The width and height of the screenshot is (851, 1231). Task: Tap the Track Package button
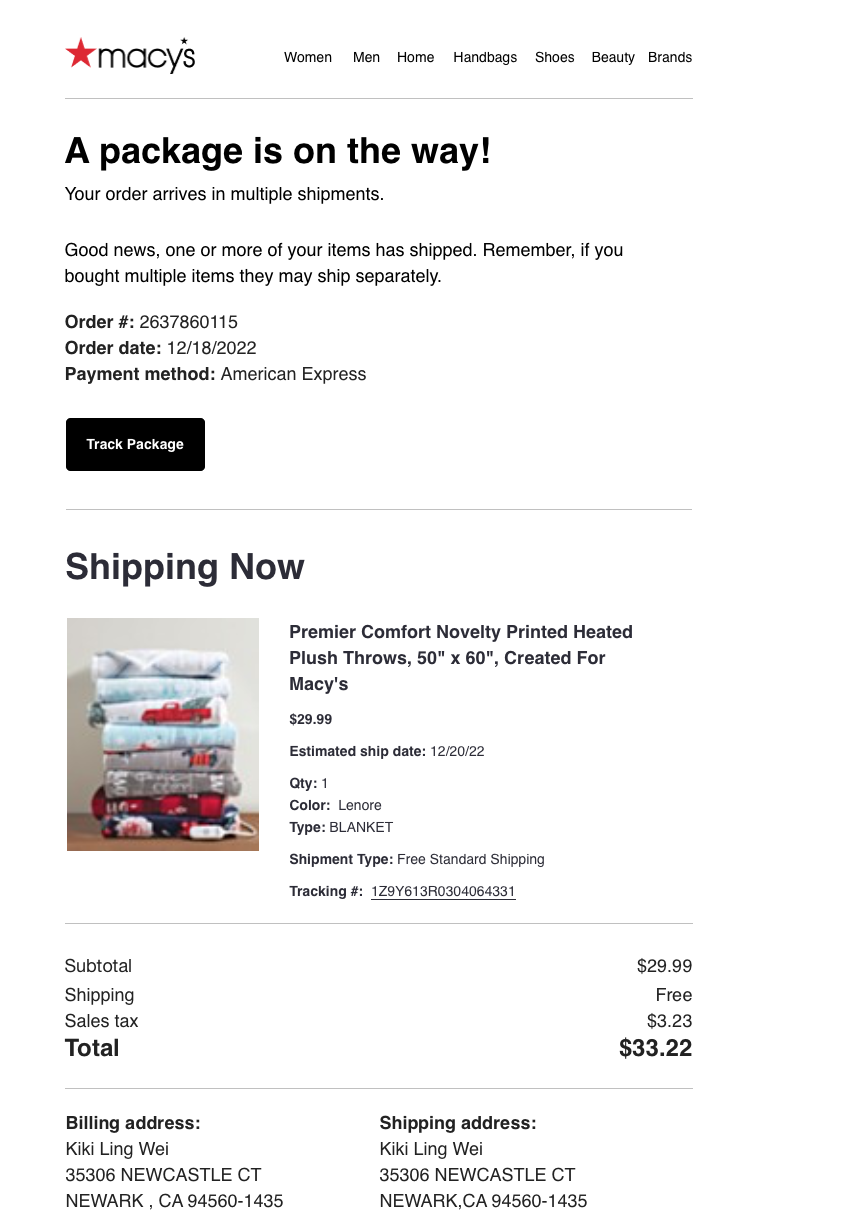click(x=135, y=444)
